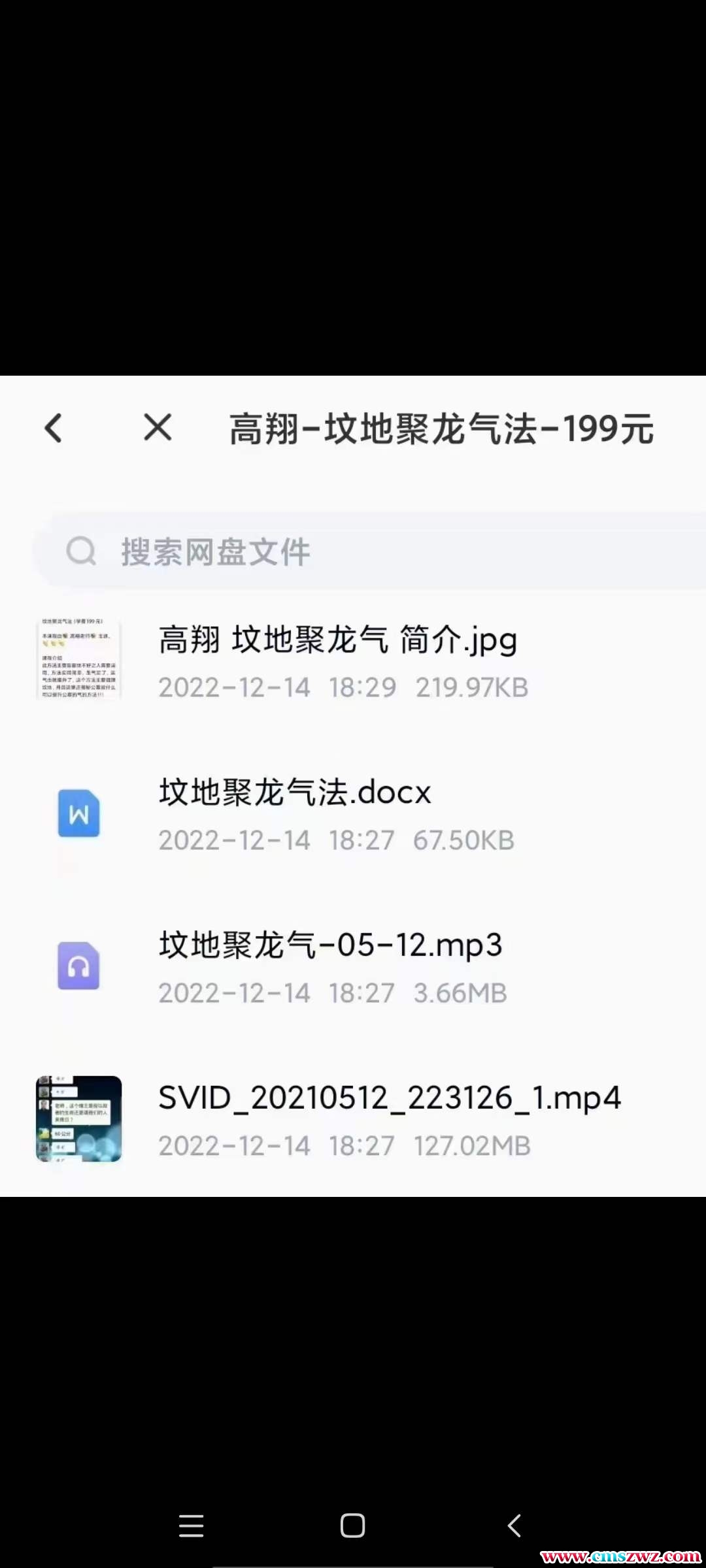Open 高翔 坟地聚龙气 简介.jpg image
This screenshot has height=1568, width=706.
coord(337,660)
